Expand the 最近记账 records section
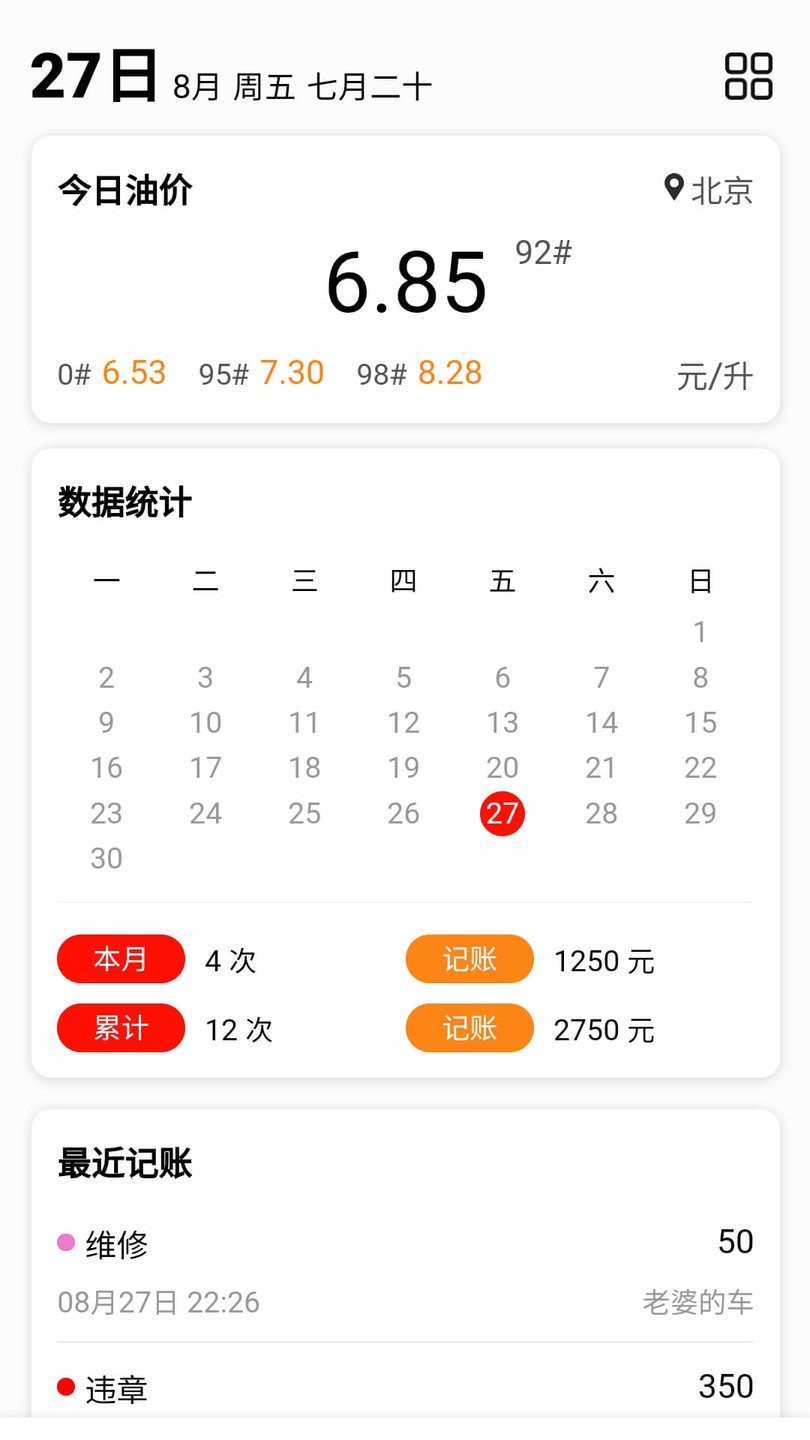This screenshot has height=1440, width=810. (x=124, y=1163)
